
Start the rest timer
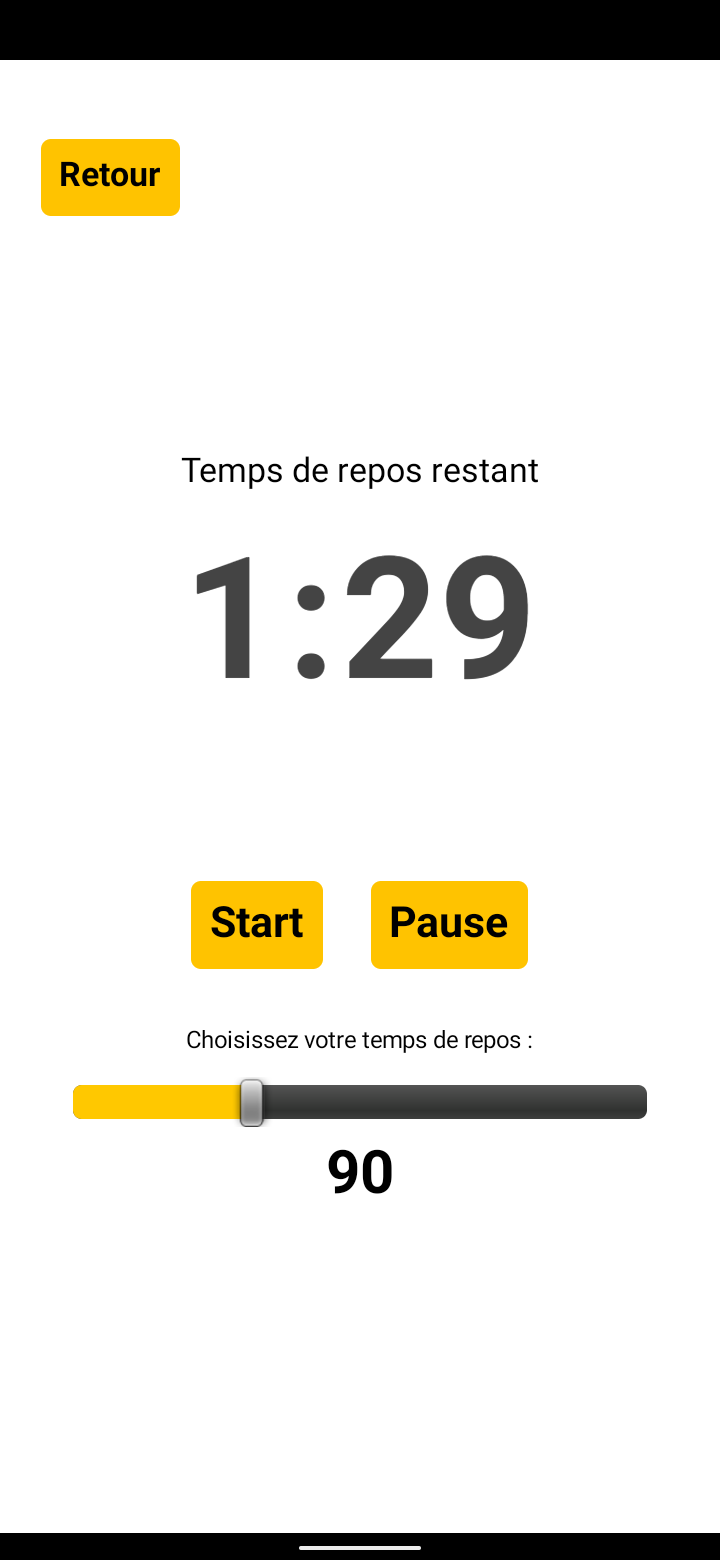pyautogui.click(x=257, y=924)
